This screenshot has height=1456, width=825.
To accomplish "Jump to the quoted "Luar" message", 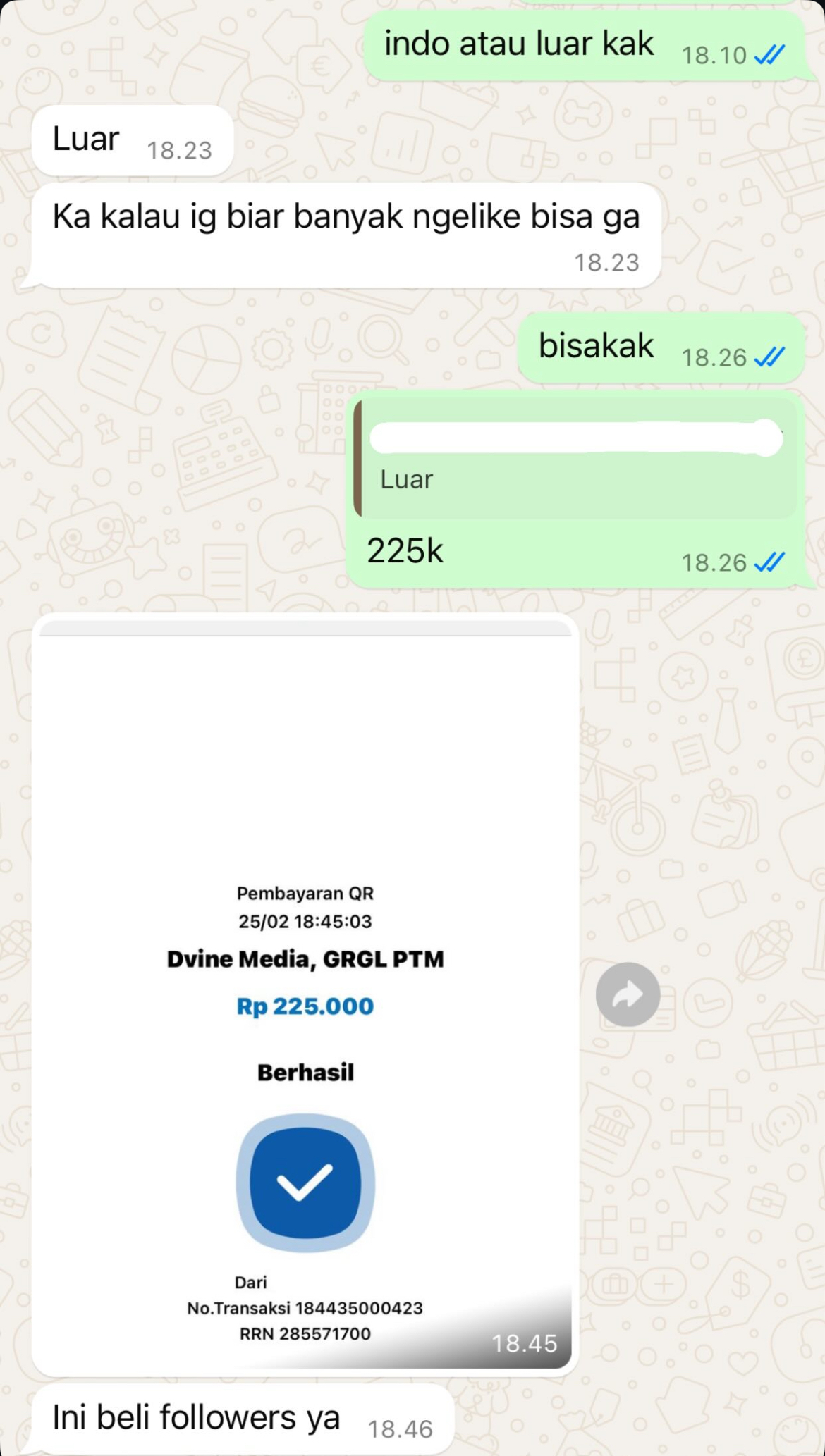I will (x=575, y=459).
